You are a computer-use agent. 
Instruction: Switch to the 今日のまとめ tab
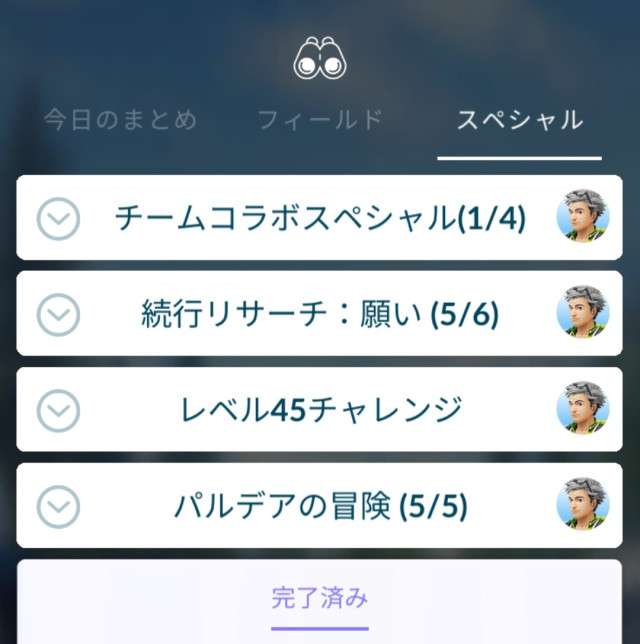point(120,121)
